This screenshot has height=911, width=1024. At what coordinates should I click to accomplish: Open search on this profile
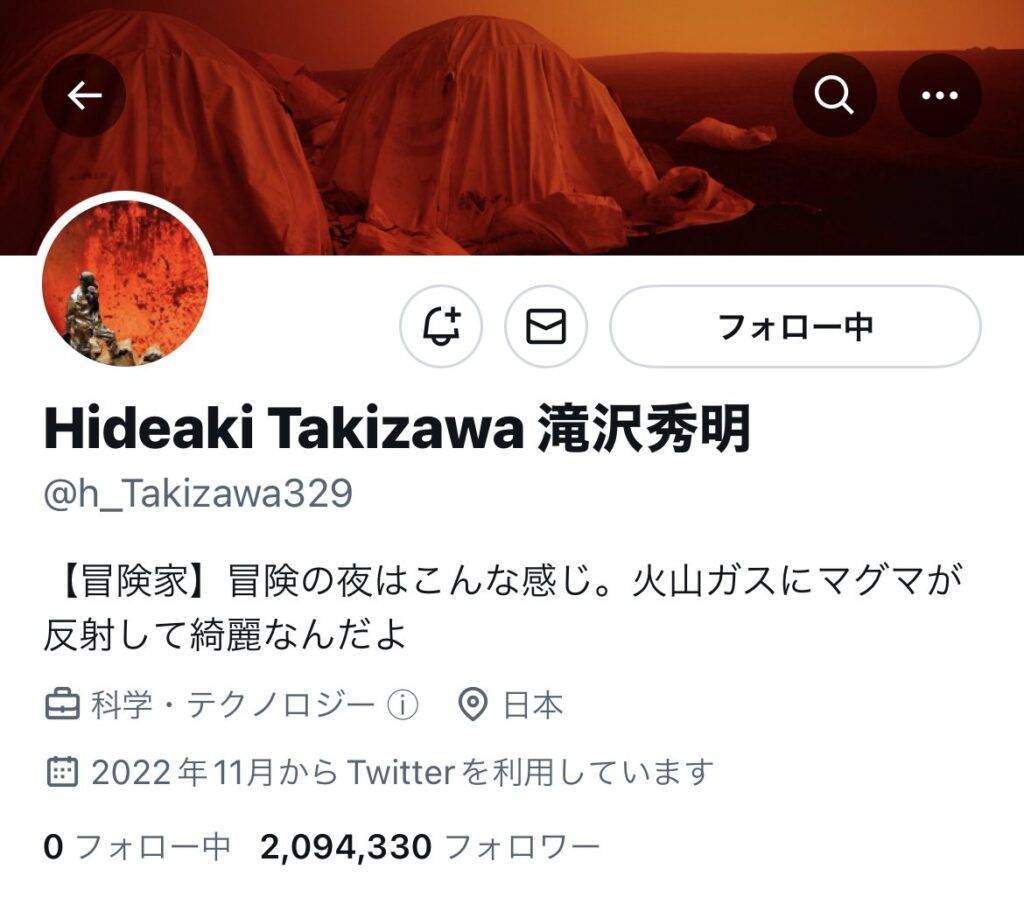[834, 95]
